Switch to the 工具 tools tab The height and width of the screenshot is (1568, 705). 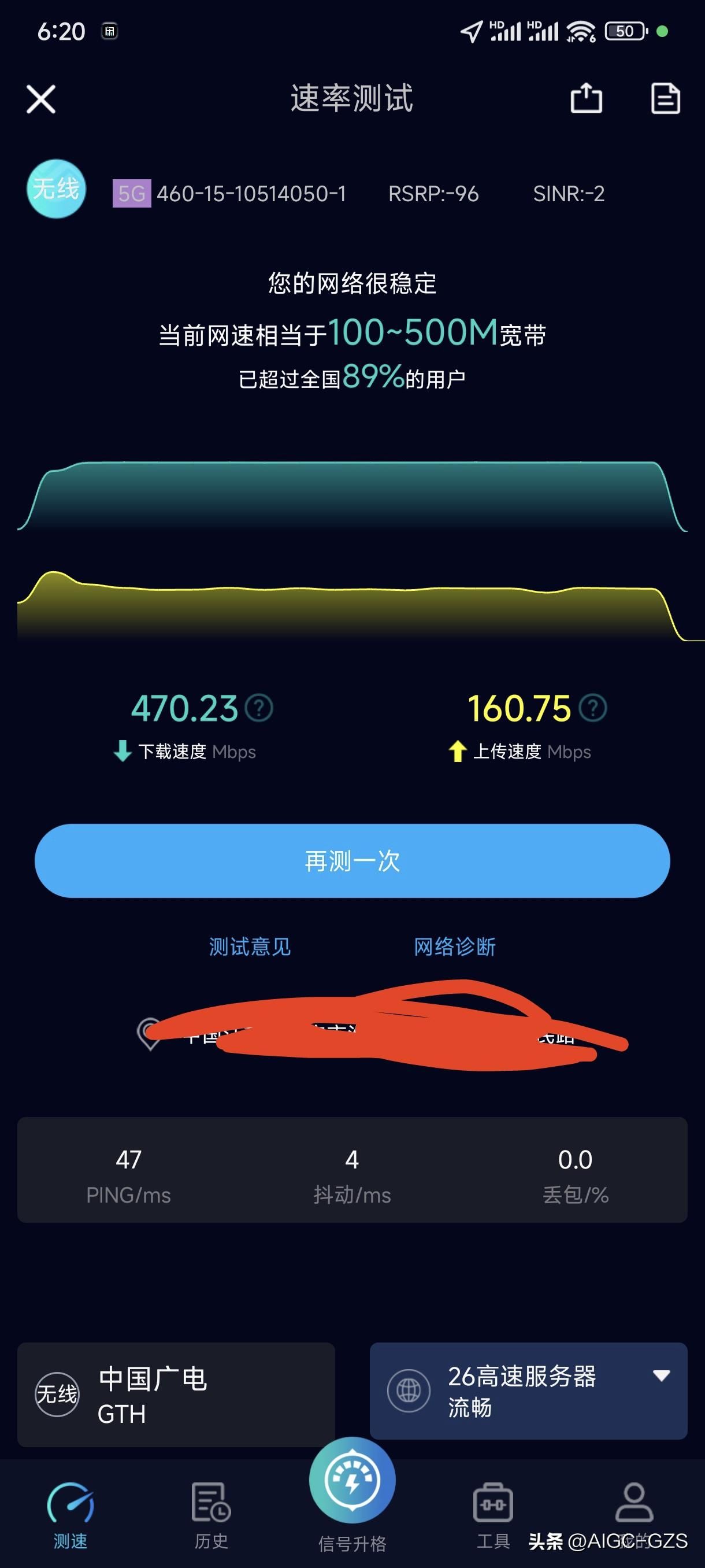pos(493,1514)
